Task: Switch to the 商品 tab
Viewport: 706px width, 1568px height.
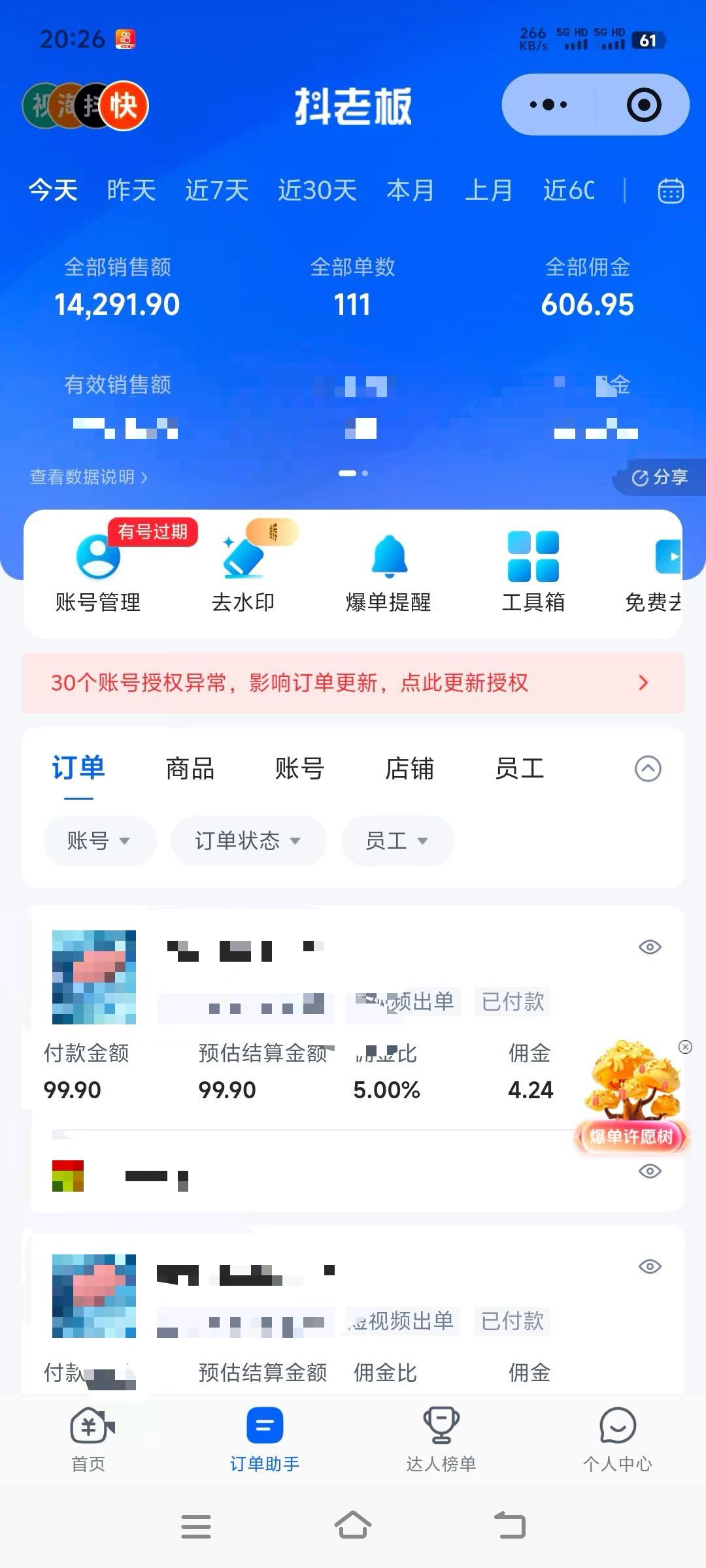Action: click(191, 770)
